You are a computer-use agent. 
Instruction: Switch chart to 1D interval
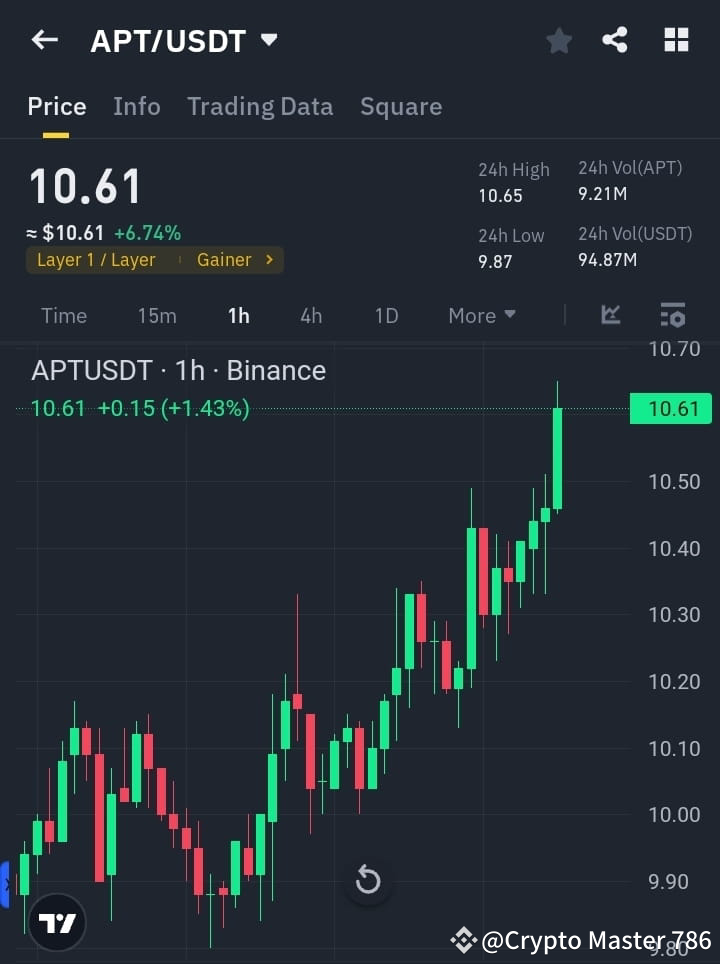point(386,315)
